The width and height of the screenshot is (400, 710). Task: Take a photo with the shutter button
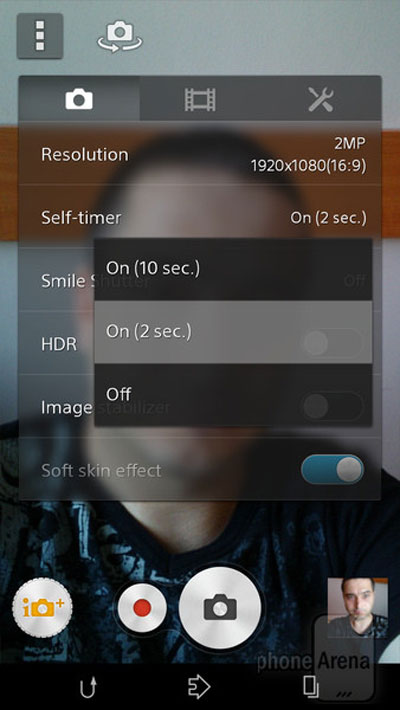220,607
